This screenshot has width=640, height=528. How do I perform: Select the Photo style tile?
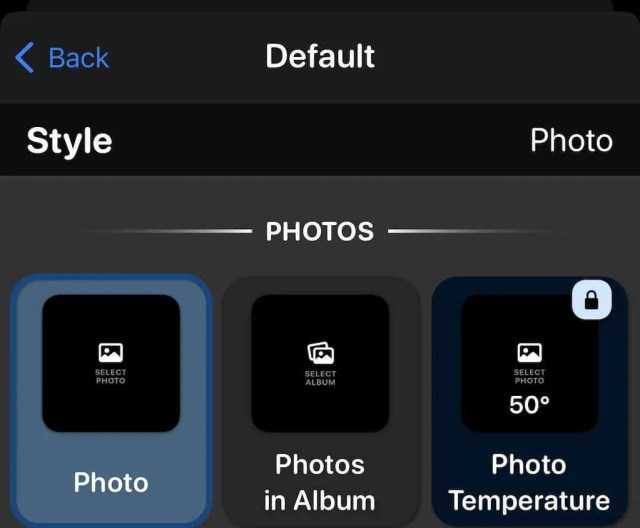coord(111,400)
